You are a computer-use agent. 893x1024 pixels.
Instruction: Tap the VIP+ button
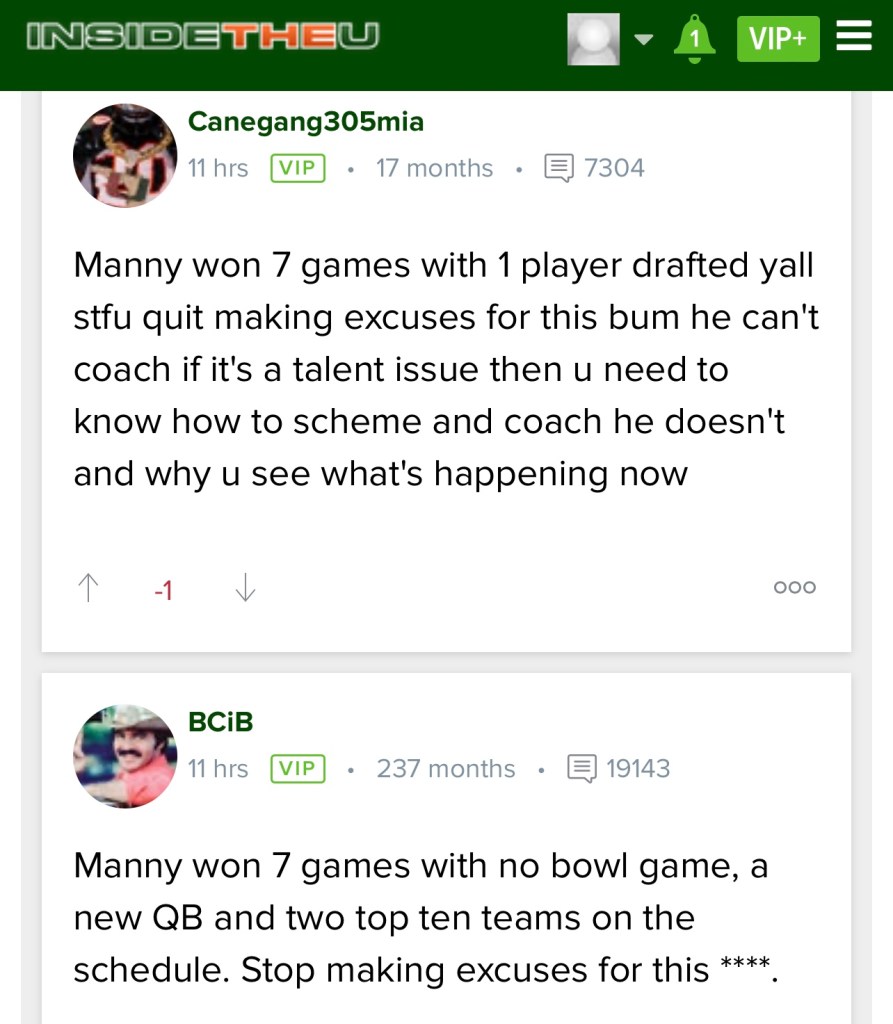coord(777,39)
